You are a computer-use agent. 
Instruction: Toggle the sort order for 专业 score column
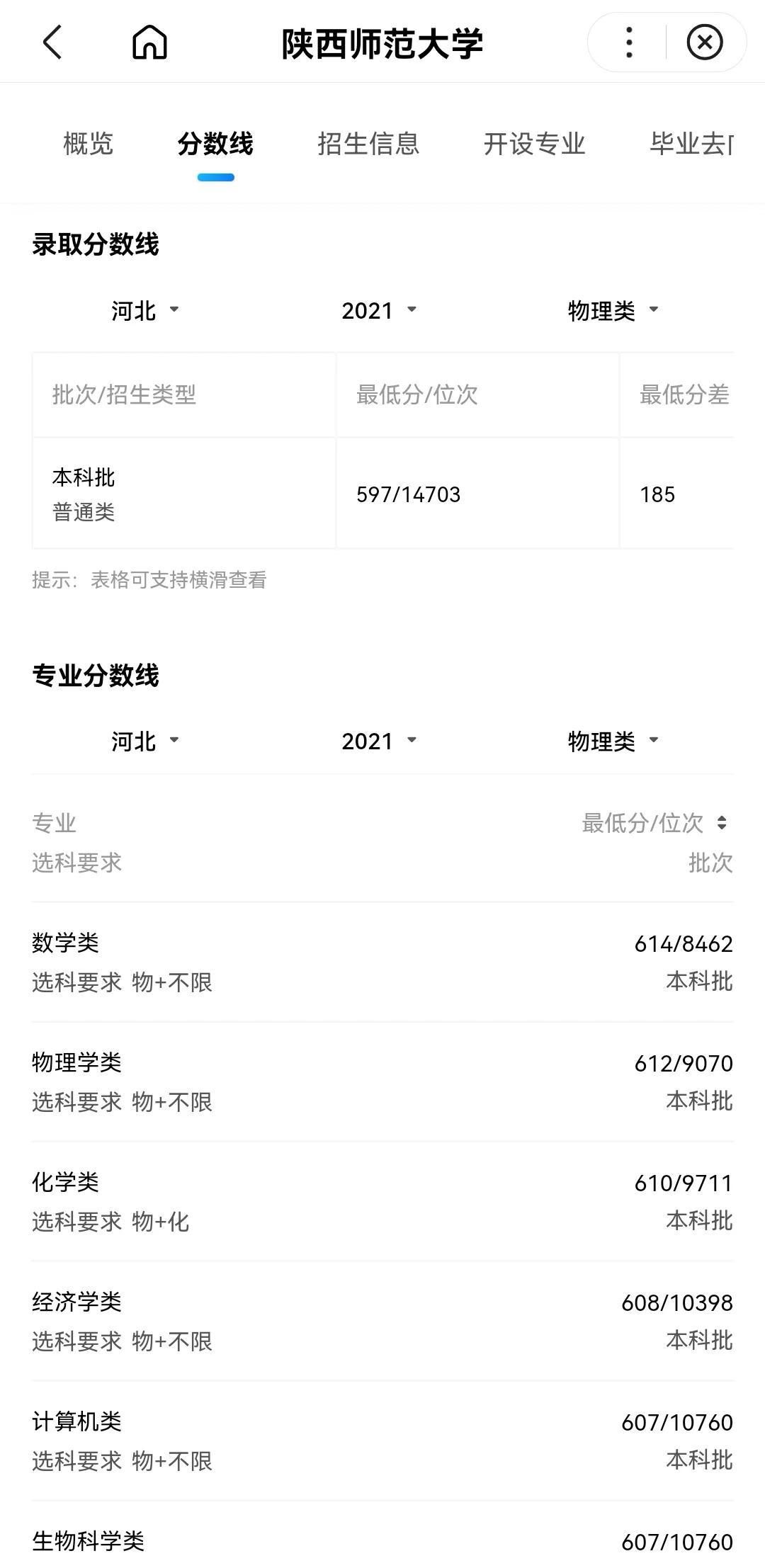point(723,823)
